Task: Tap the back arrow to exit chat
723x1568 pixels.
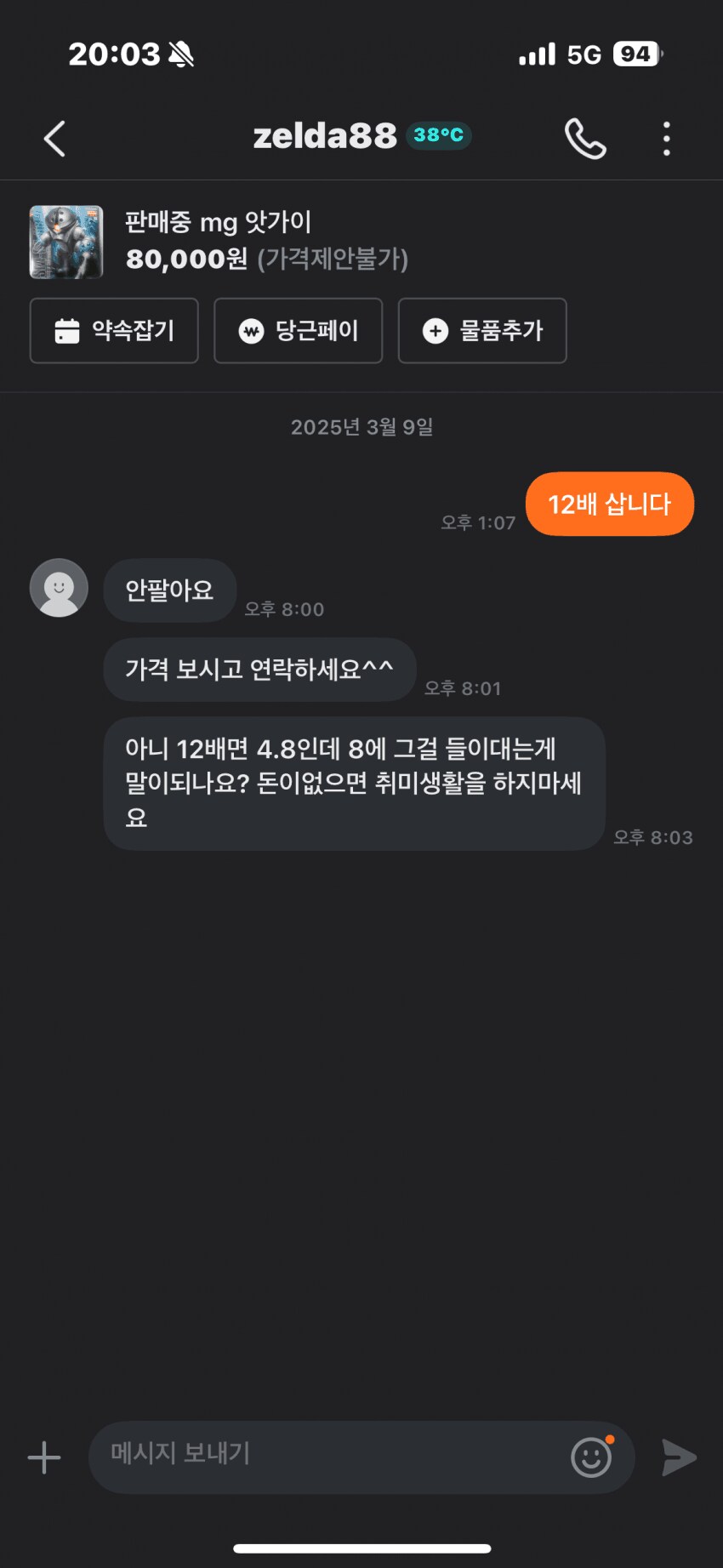Action: (54, 138)
